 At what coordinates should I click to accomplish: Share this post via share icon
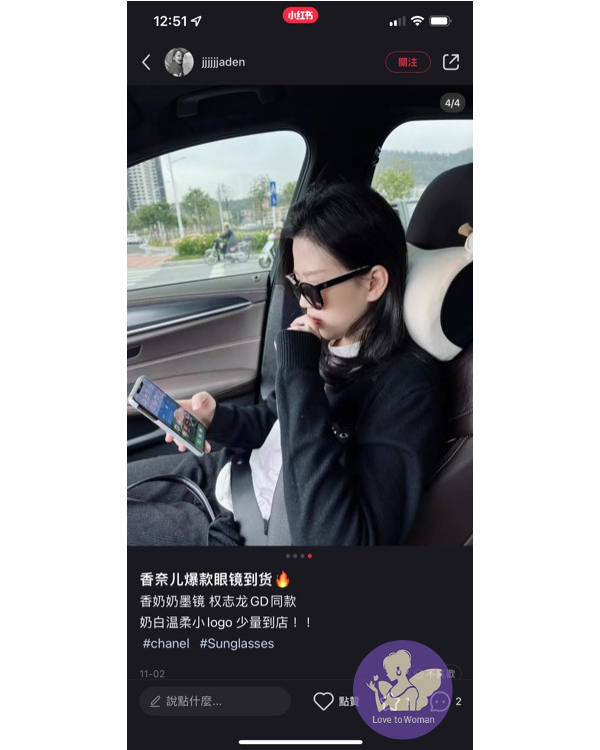pos(451,62)
